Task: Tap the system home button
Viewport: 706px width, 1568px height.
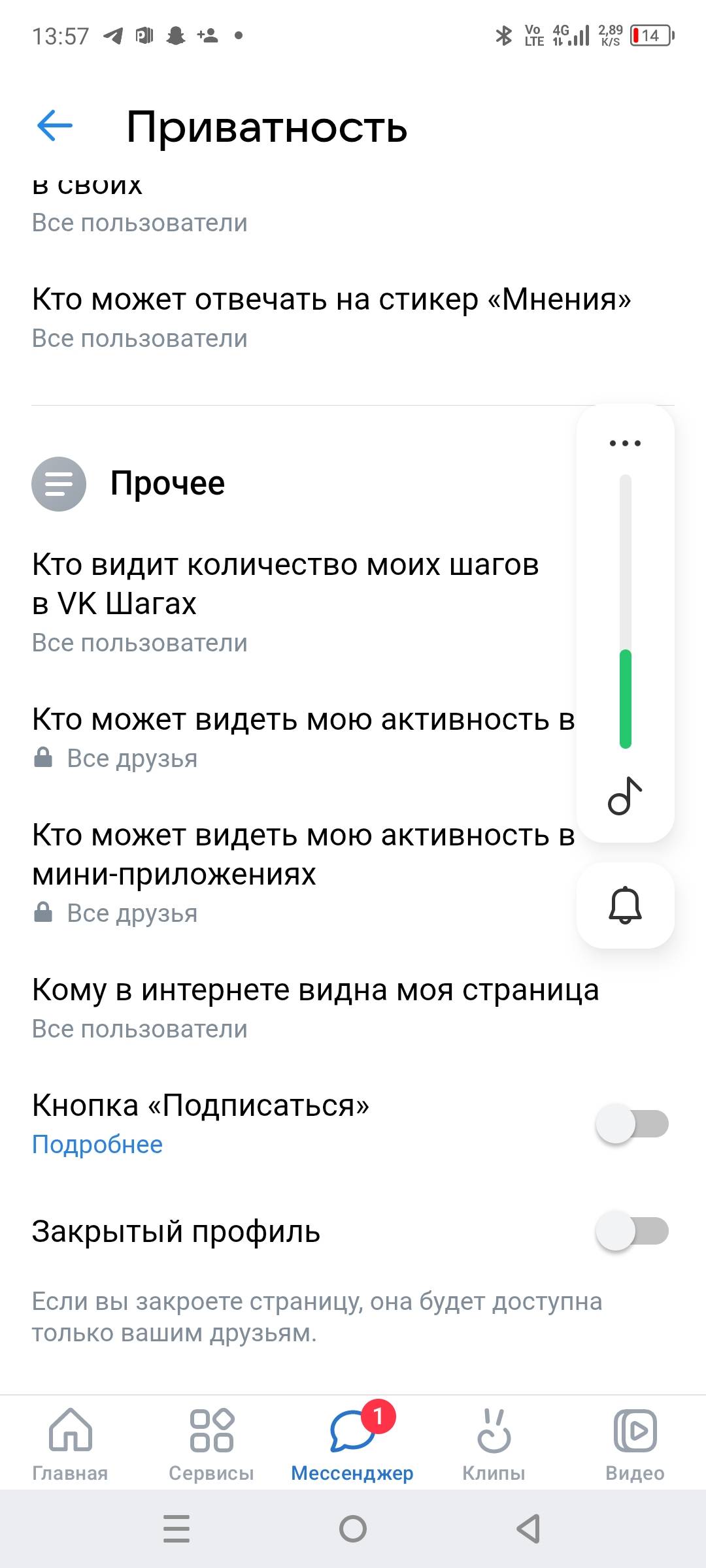Action: coord(353,1529)
